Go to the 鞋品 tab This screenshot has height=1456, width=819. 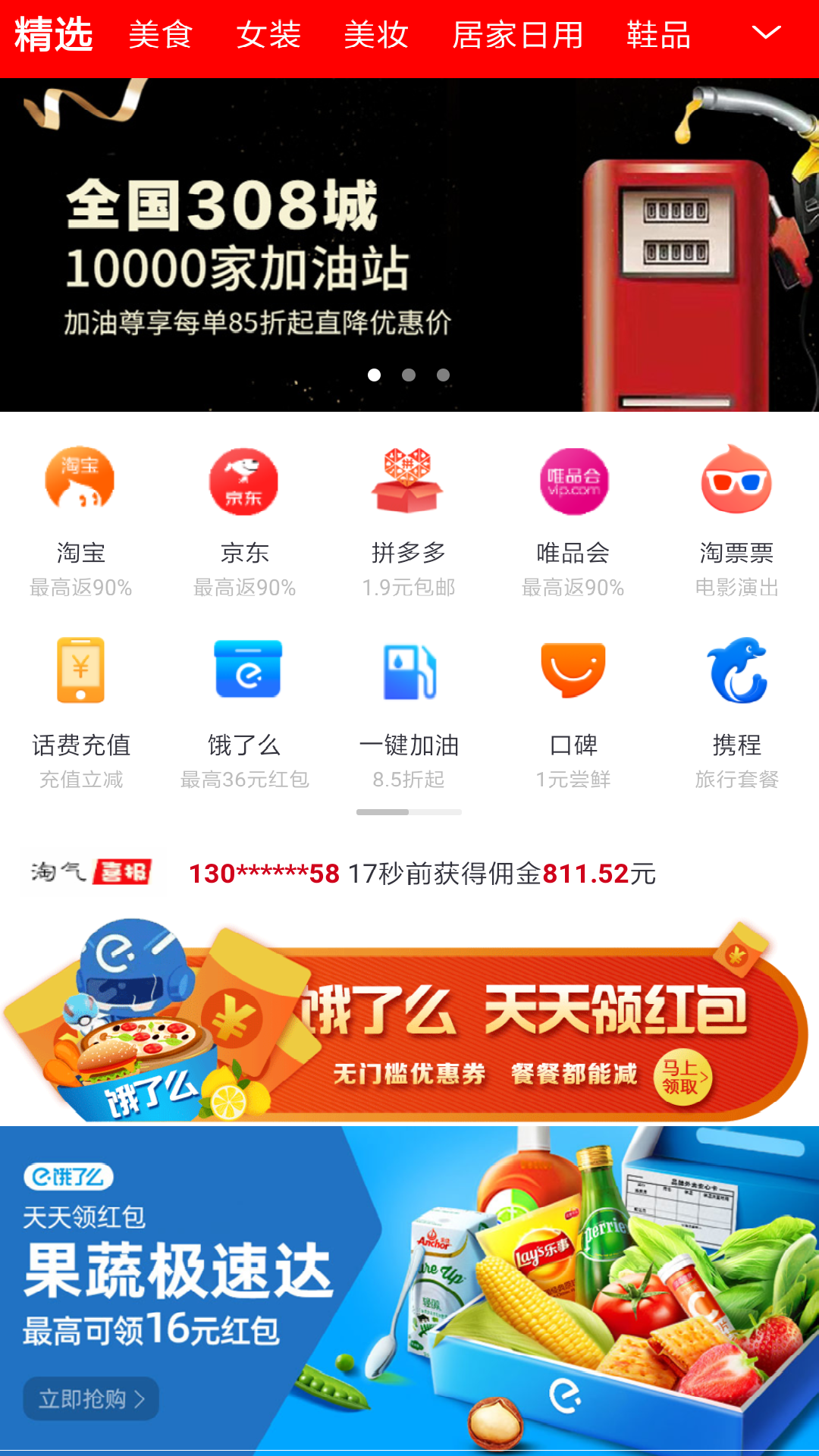(x=659, y=35)
